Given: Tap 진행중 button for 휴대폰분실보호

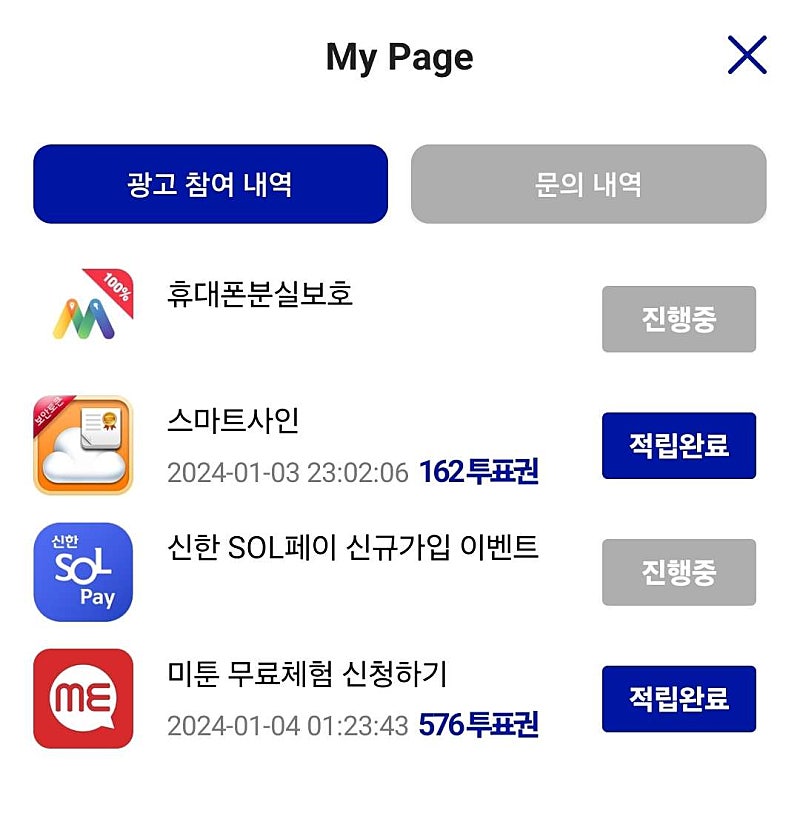Looking at the screenshot, I should pos(678,319).
